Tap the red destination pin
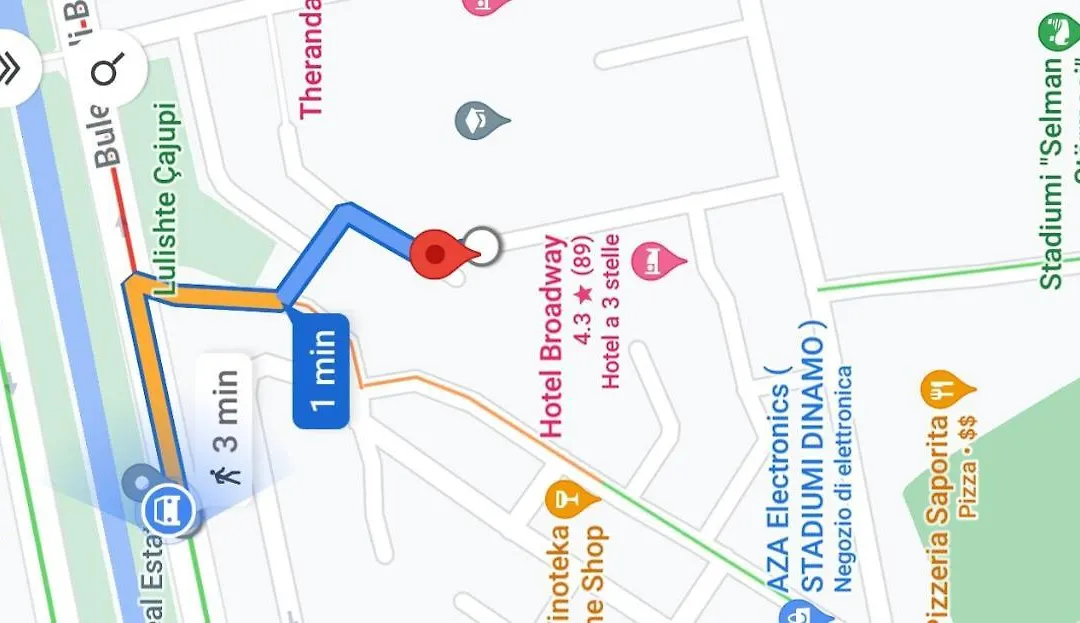Viewport: 1080px width, 623px height. (438, 252)
